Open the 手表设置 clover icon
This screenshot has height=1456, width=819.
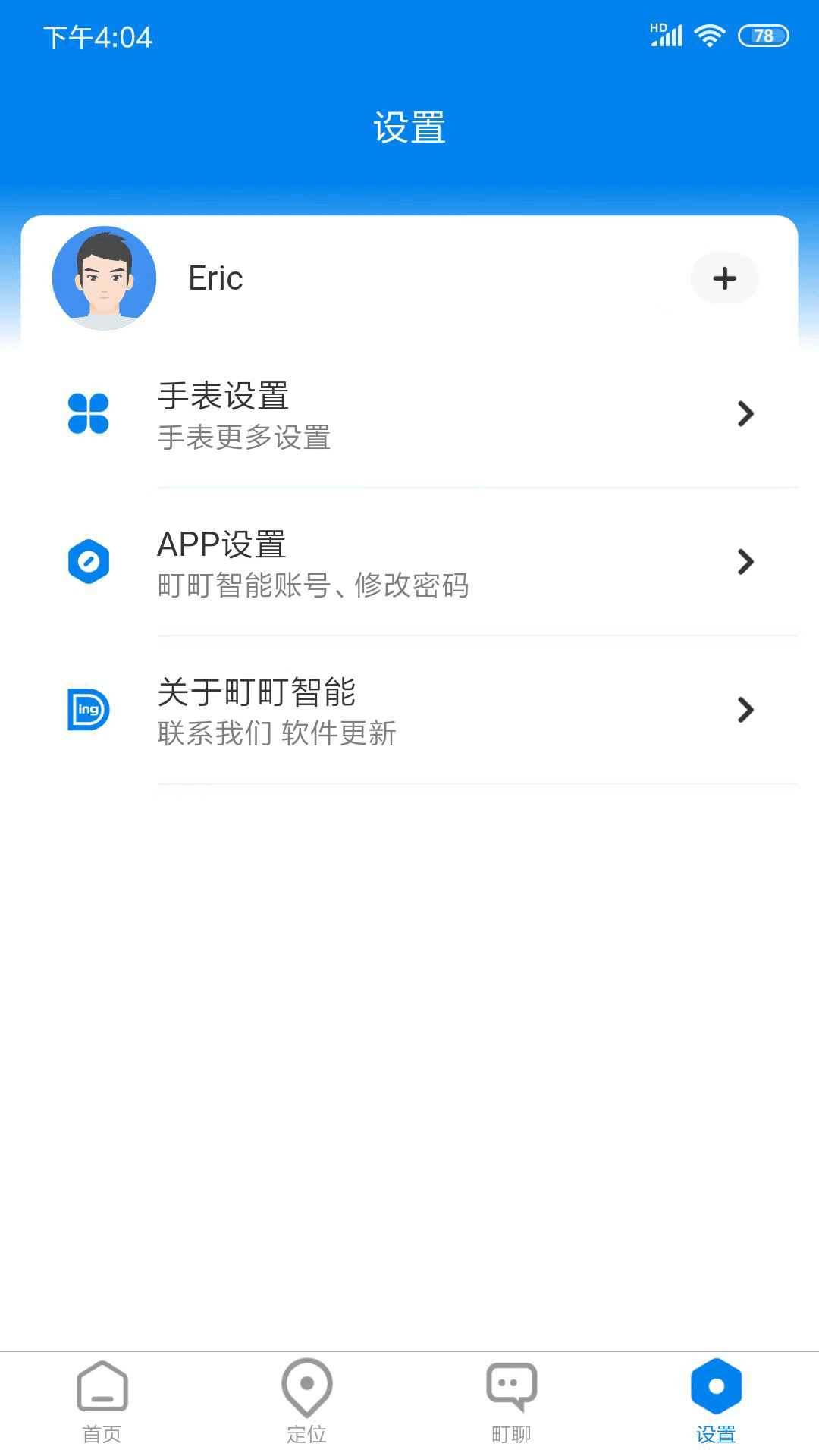89,414
